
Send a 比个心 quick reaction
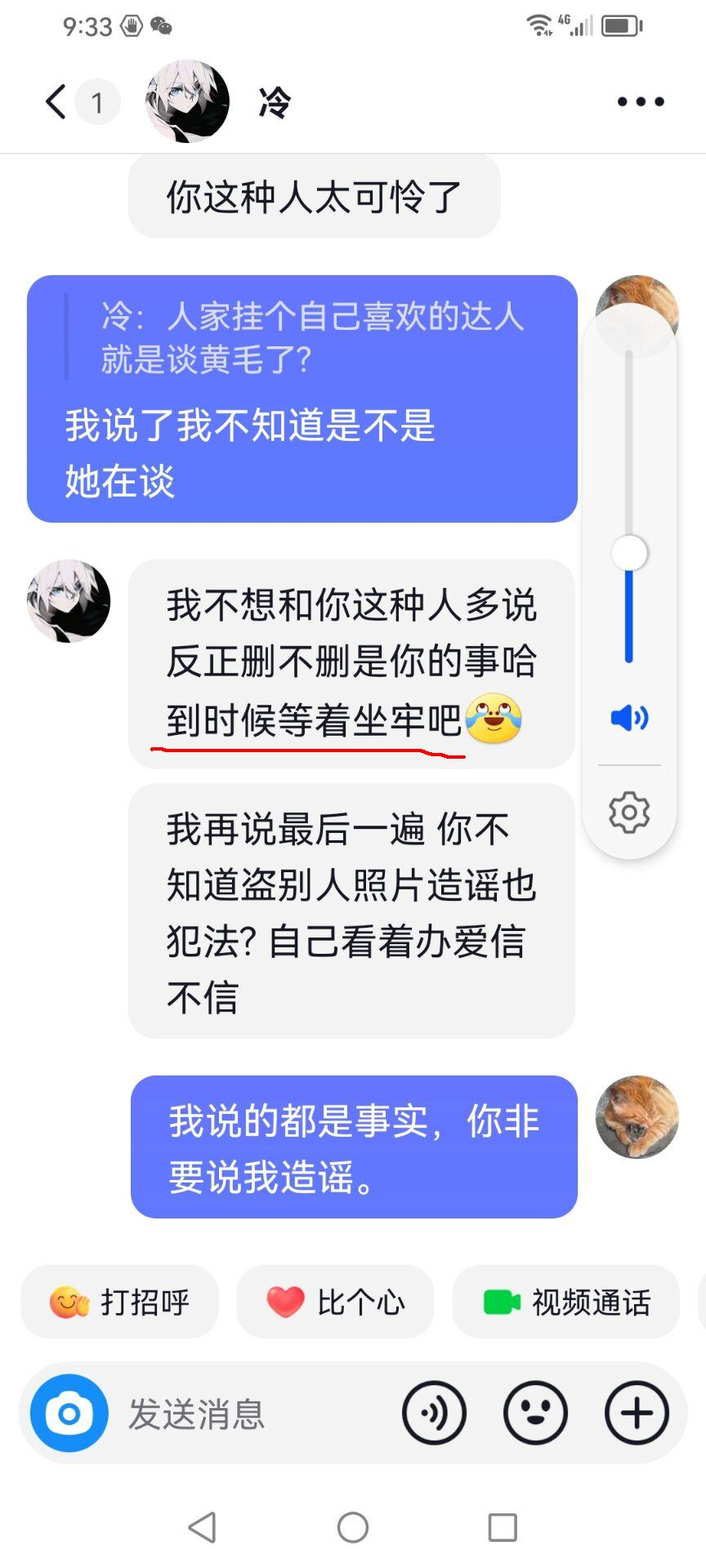tap(335, 1302)
